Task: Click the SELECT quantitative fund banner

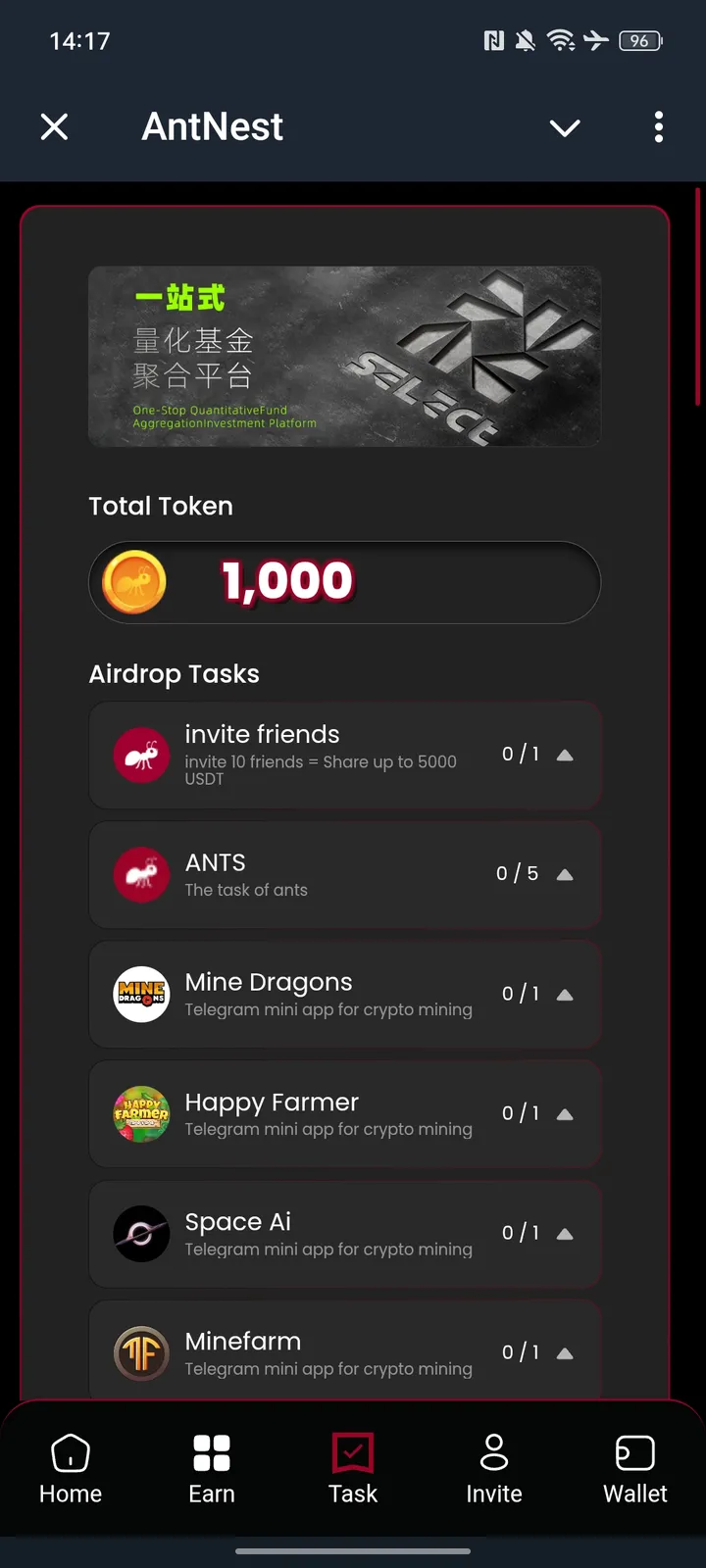Action: [344, 356]
